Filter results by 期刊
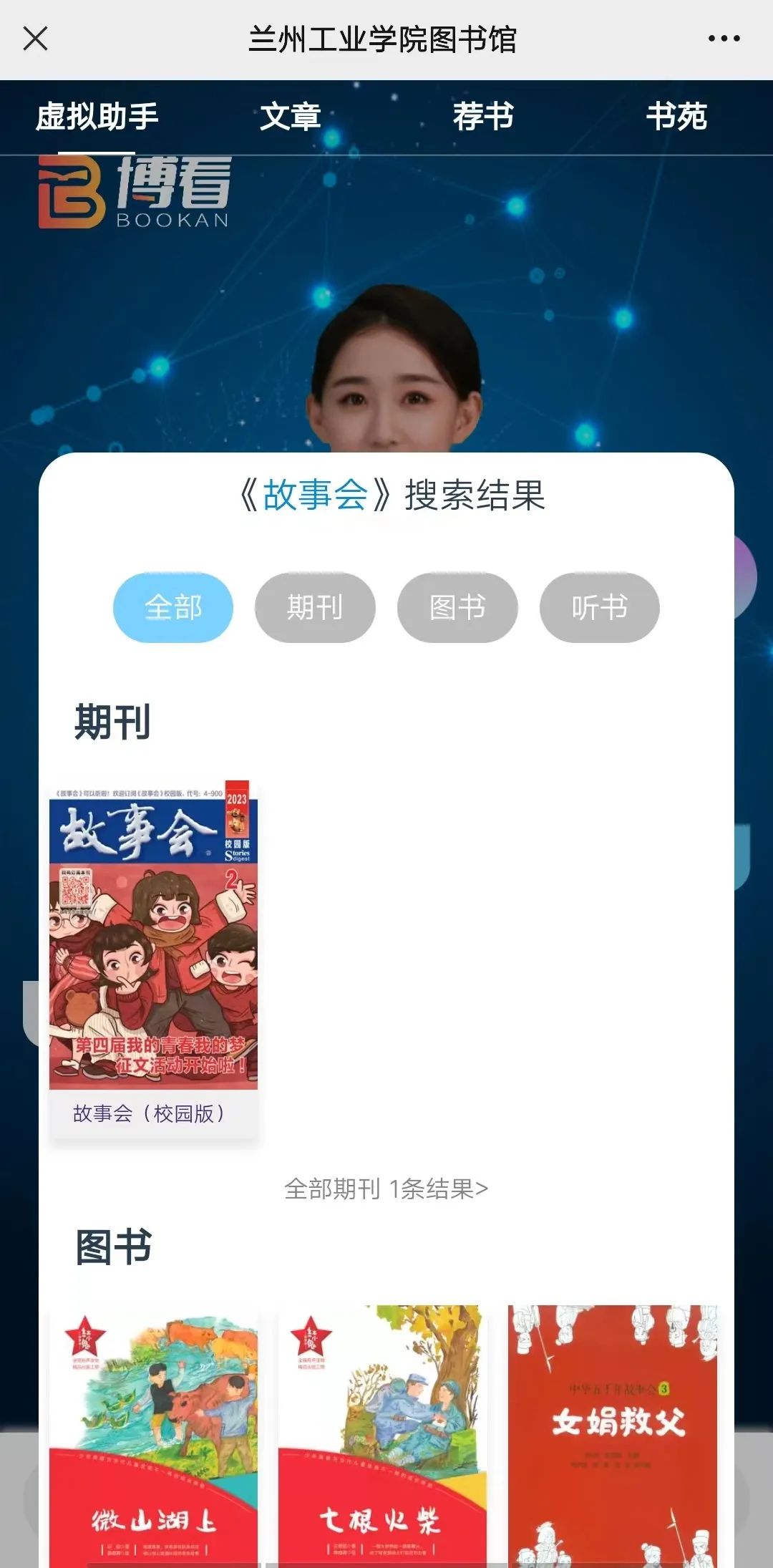 coord(315,608)
